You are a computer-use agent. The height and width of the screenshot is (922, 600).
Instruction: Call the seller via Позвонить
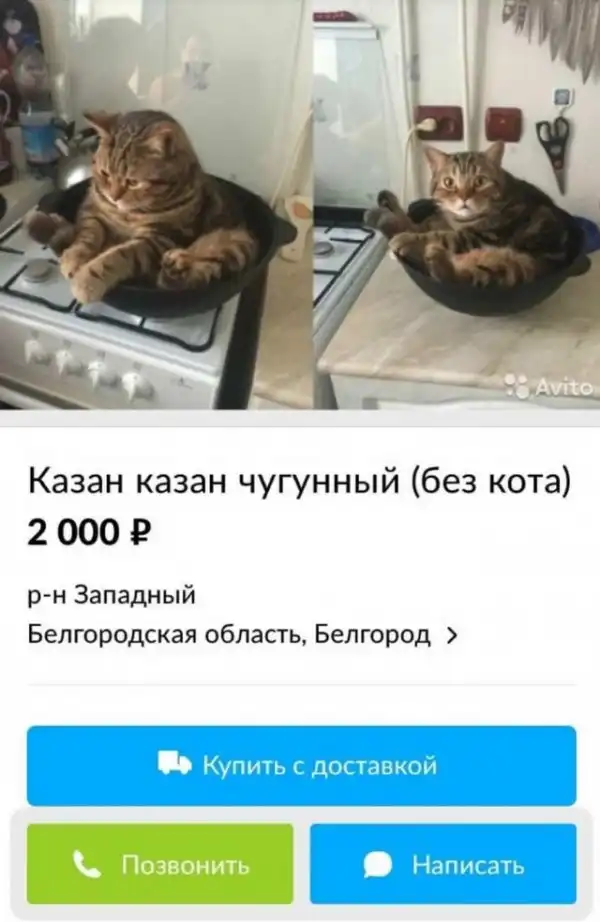[x=160, y=864]
